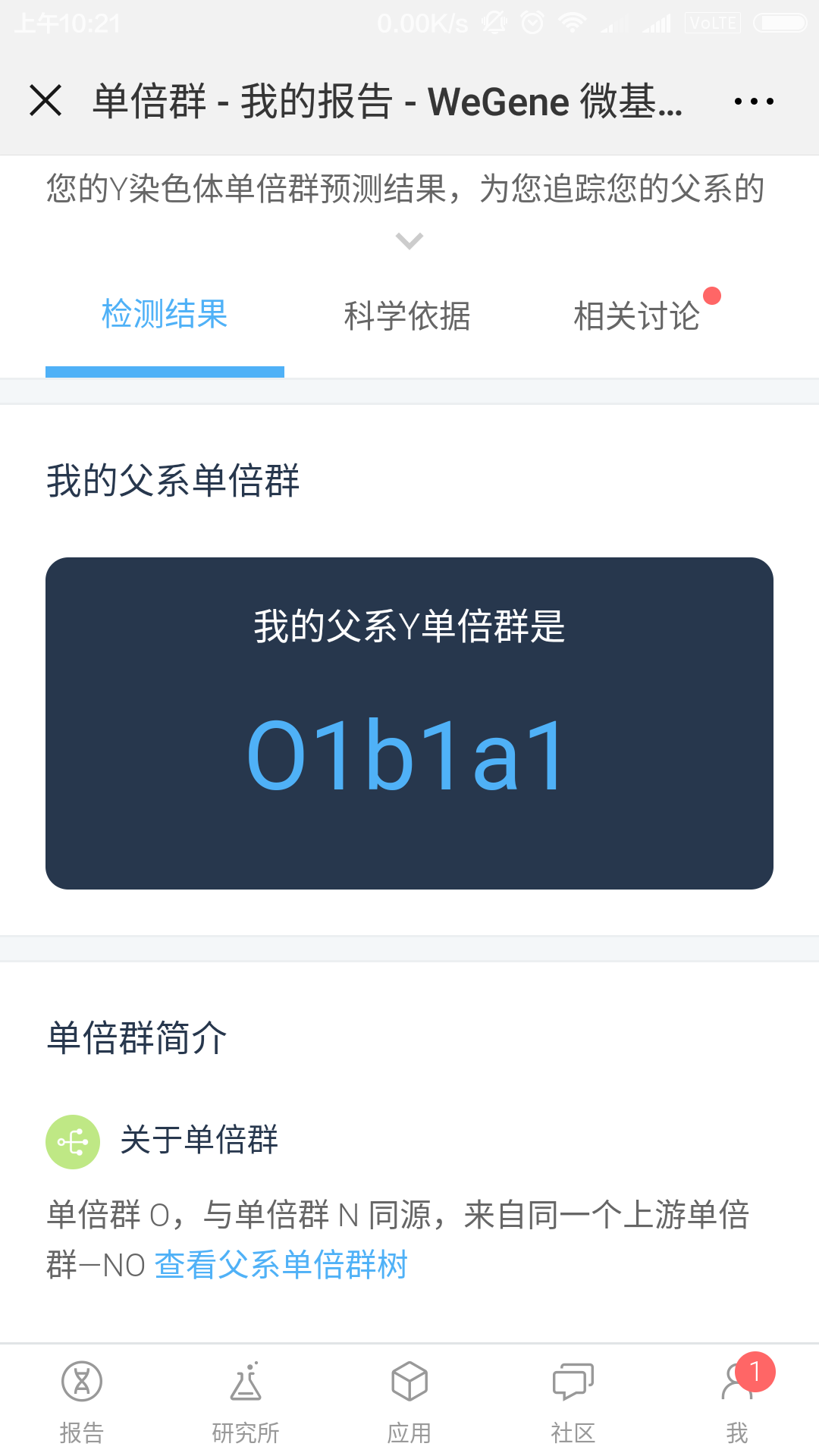Image resolution: width=819 pixels, height=1456 pixels.
Task: Go to 报告 in bottom navigation
Action: (x=82, y=1401)
